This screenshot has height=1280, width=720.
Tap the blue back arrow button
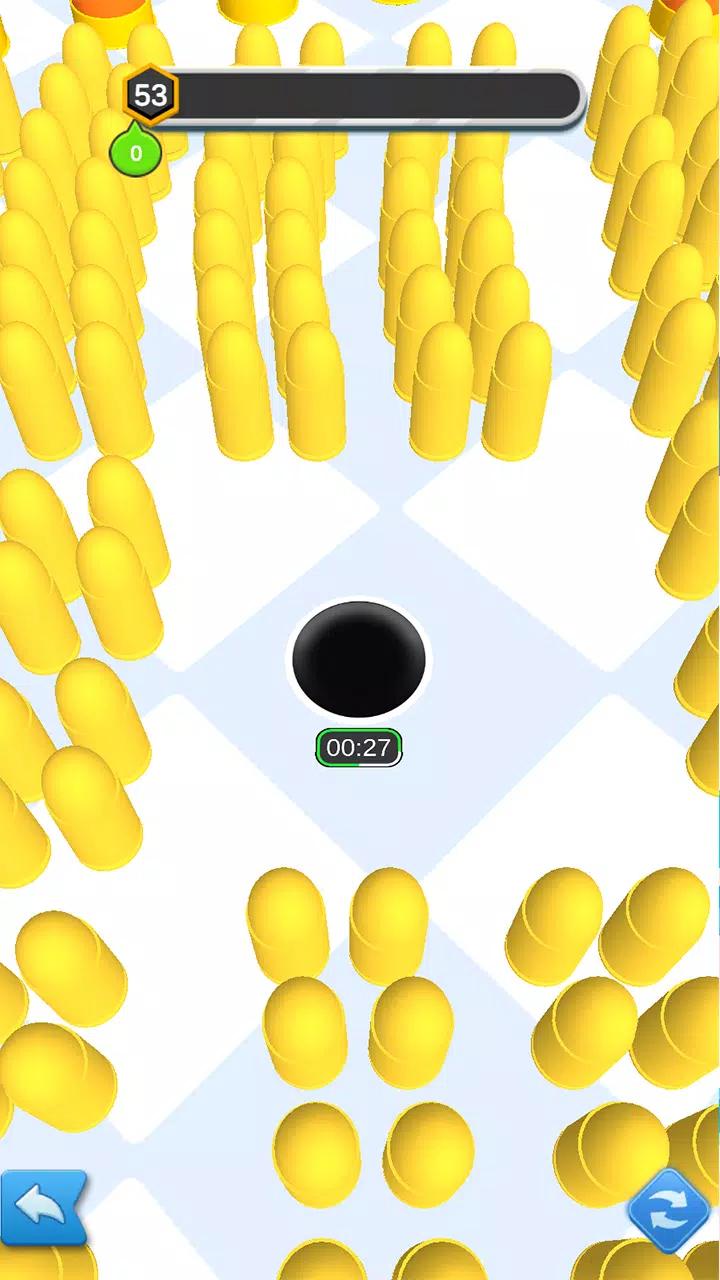(42, 1207)
